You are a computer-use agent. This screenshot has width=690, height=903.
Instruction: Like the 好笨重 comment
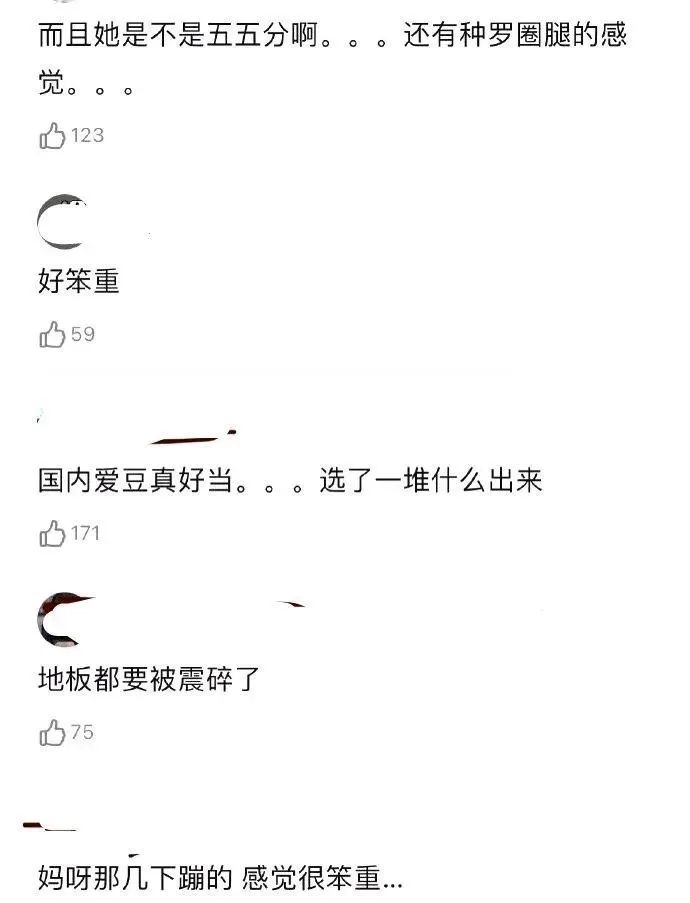click(52, 334)
